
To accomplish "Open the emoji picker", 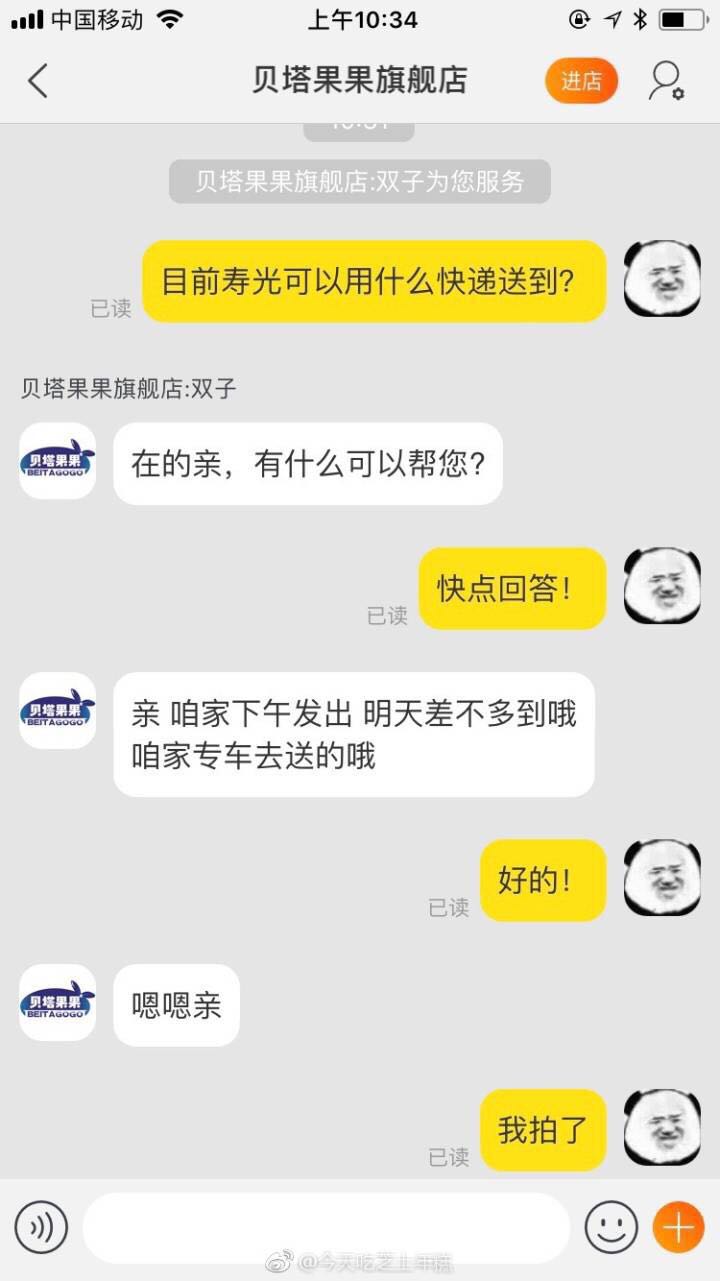I will (611, 1227).
